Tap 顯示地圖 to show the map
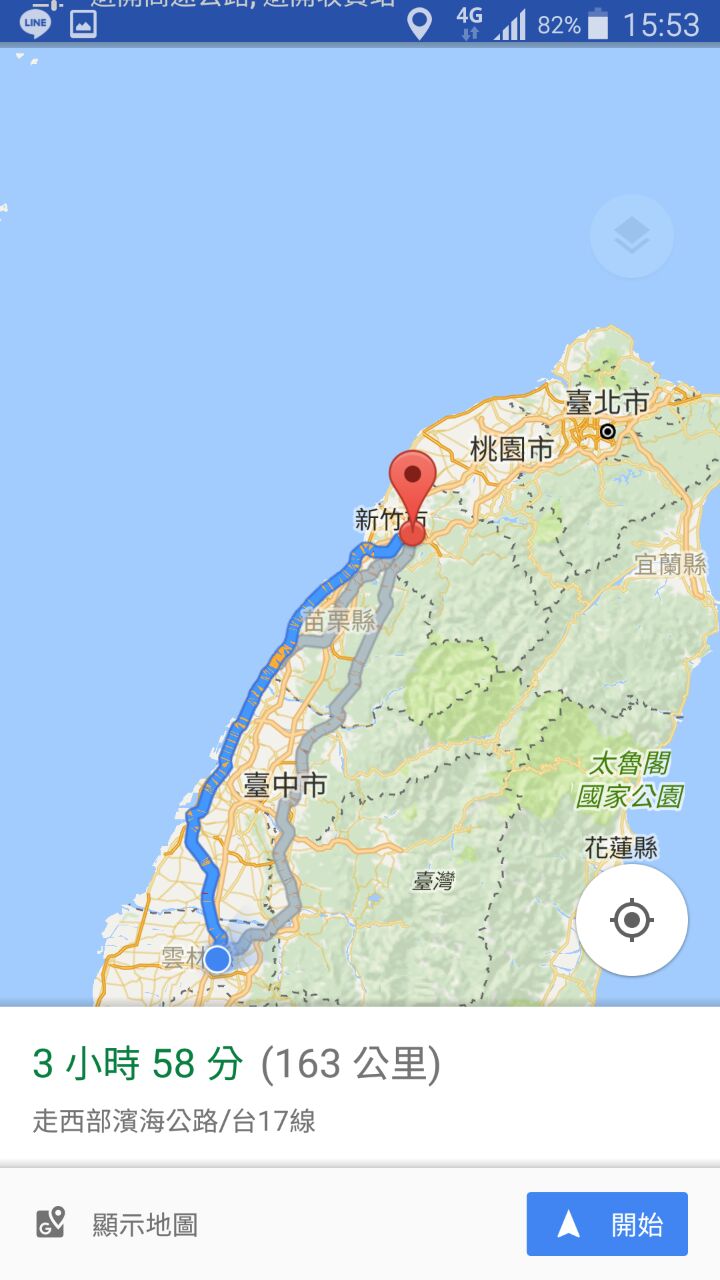This screenshot has width=720, height=1280. (x=118, y=1224)
